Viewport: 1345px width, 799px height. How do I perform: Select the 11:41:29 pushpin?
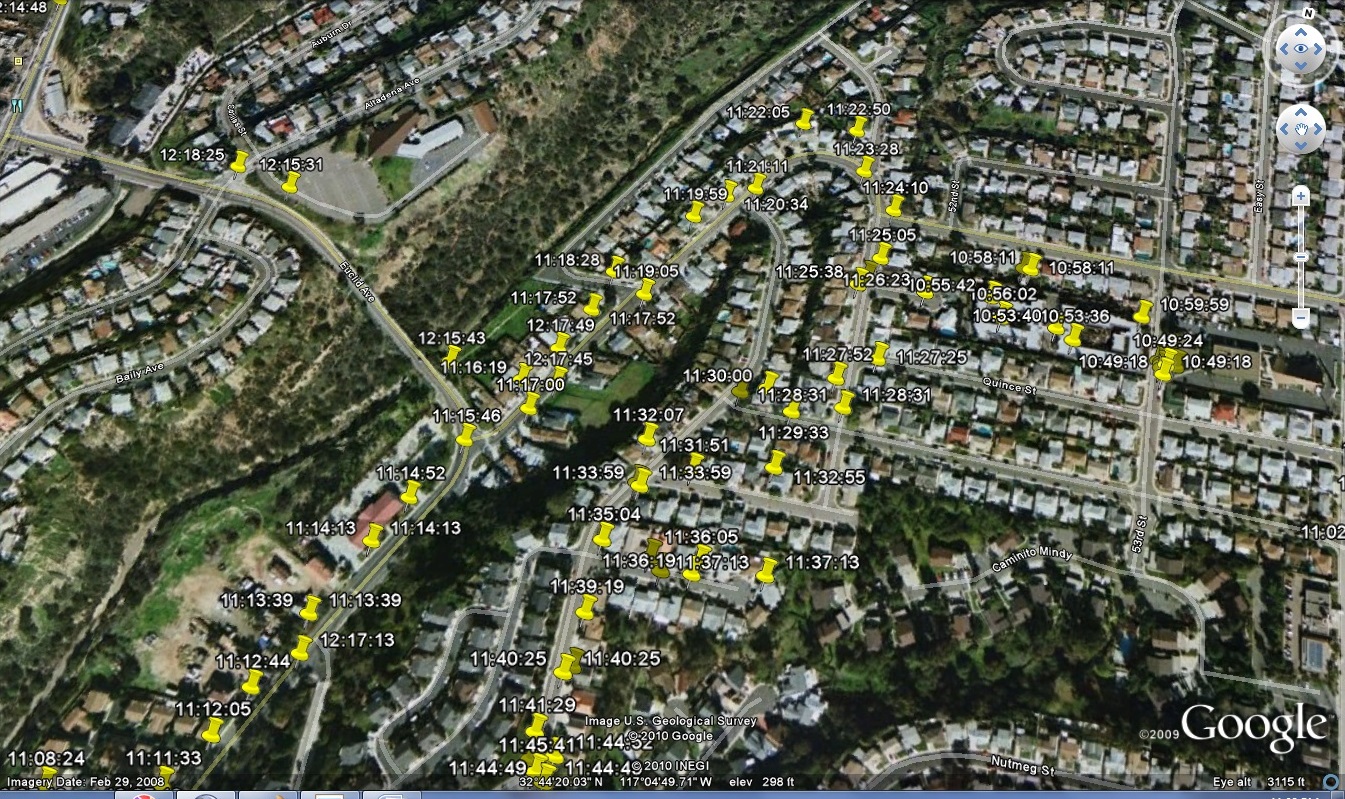[x=537, y=724]
